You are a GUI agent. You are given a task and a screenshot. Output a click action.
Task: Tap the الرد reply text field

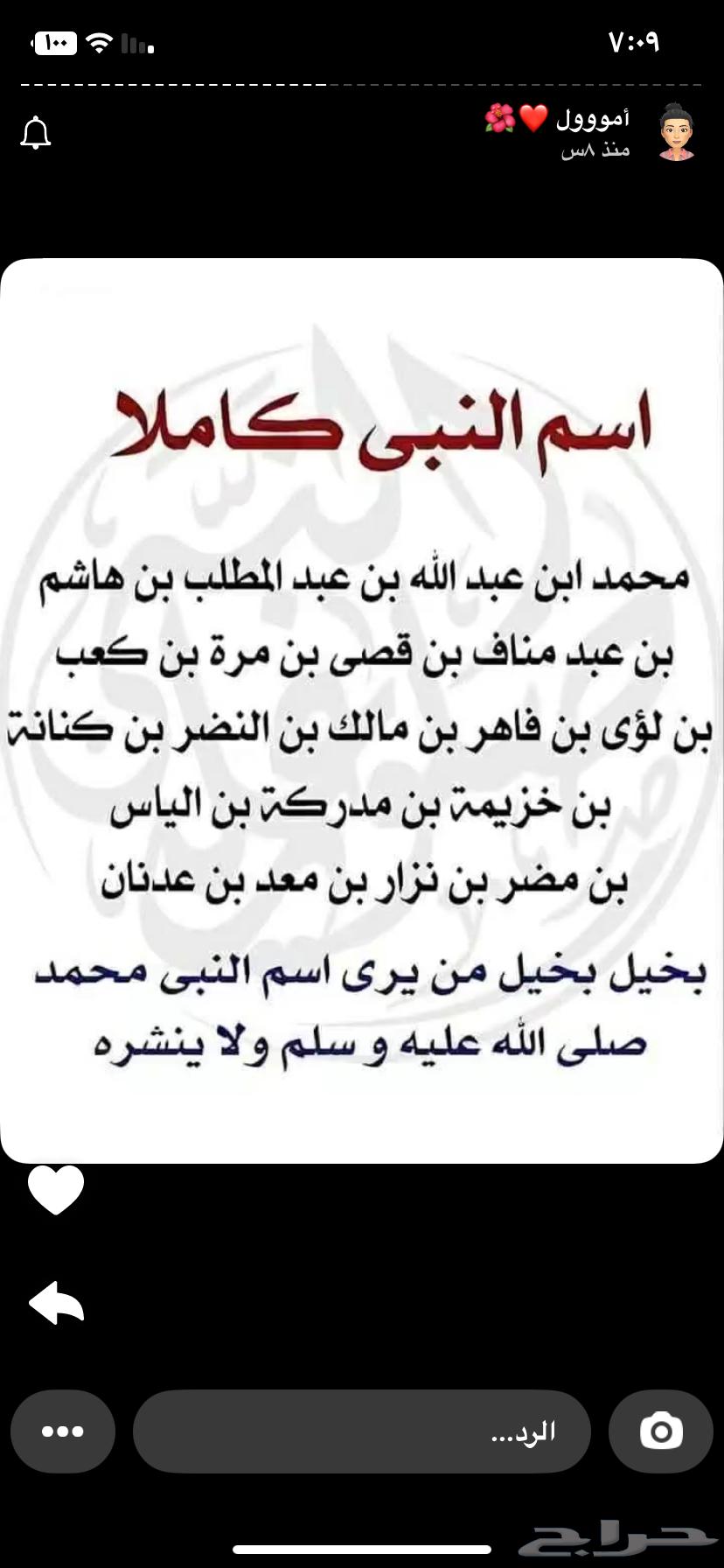(361, 1431)
